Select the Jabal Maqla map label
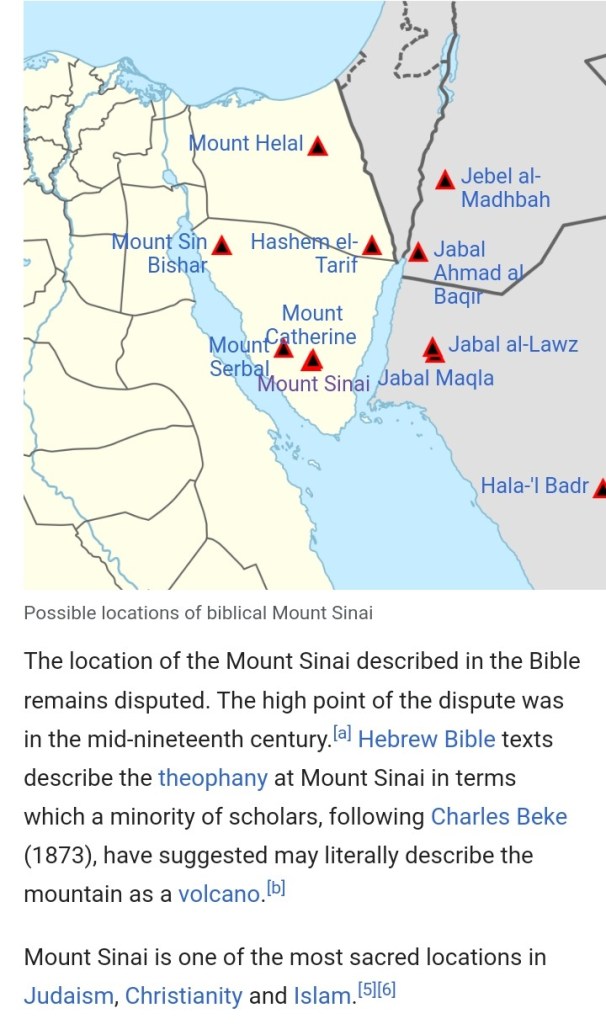This screenshot has width=606, height=1024. click(x=438, y=379)
